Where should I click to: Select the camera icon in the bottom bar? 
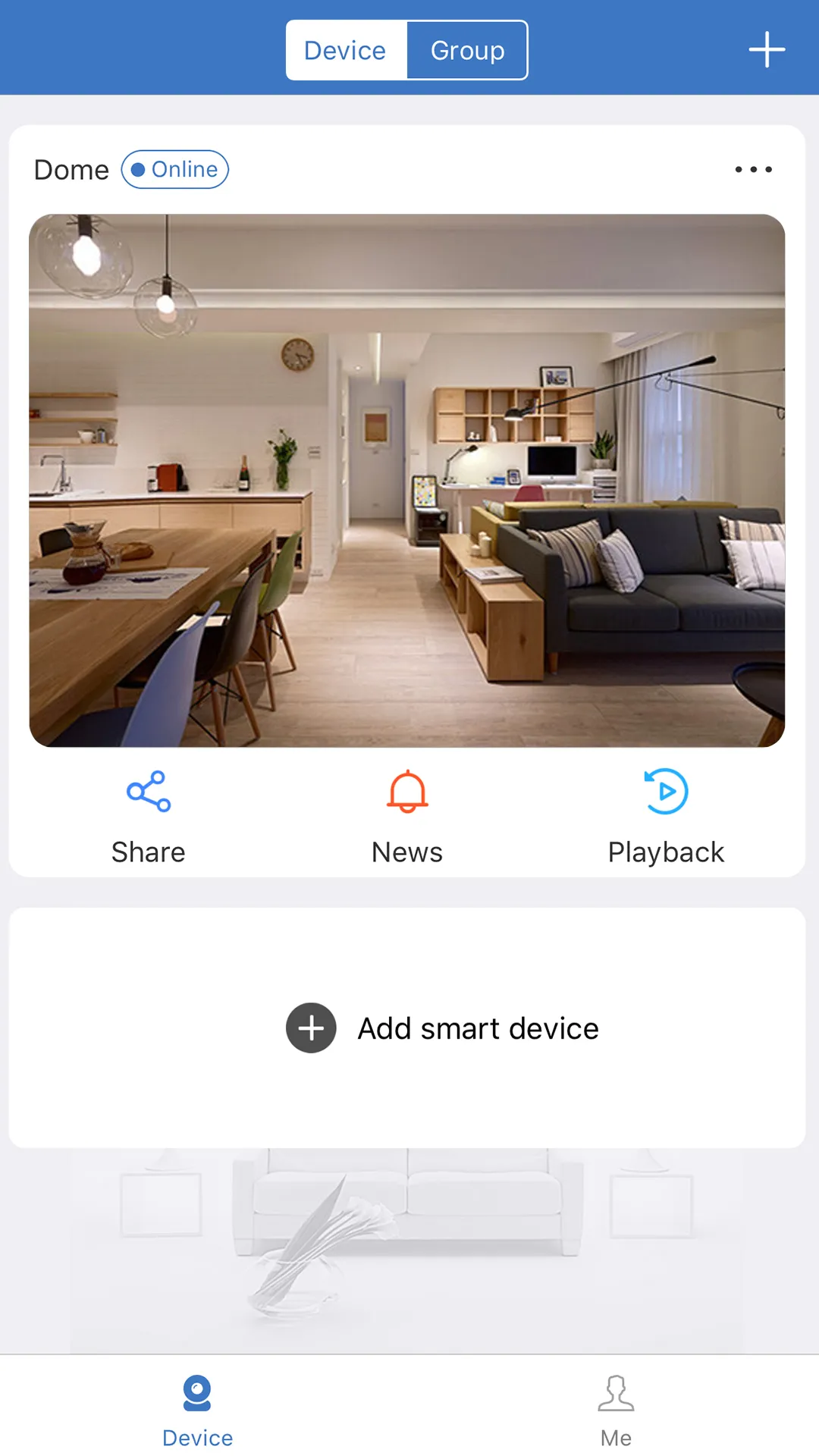tap(197, 1407)
